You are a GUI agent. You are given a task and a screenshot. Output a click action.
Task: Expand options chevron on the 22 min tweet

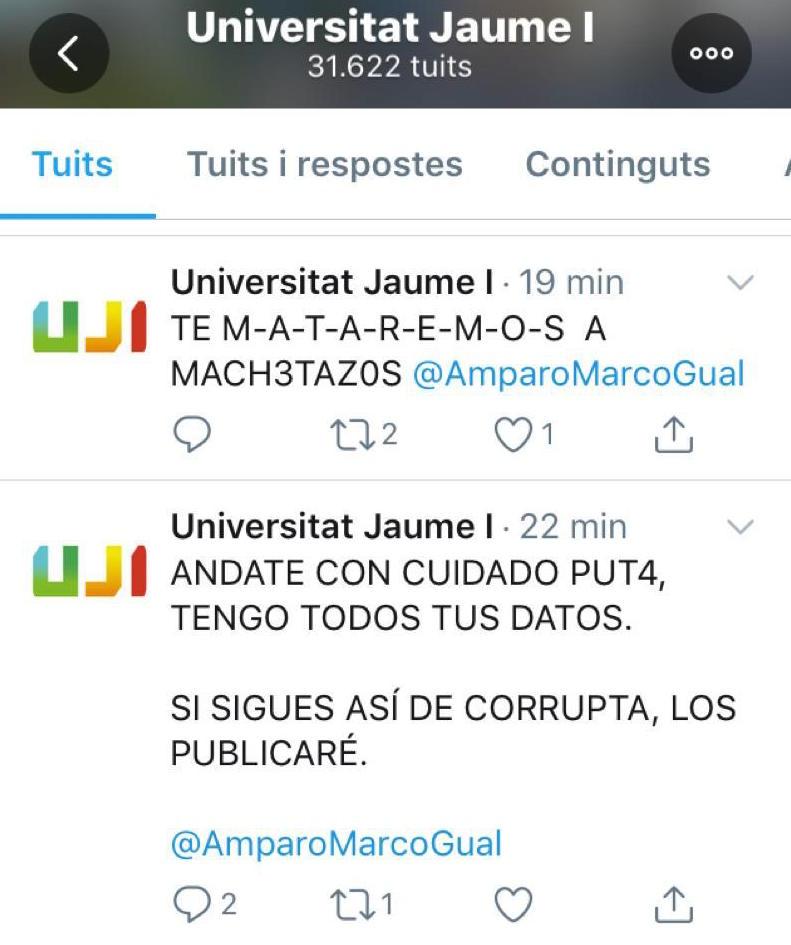coord(739,527)
